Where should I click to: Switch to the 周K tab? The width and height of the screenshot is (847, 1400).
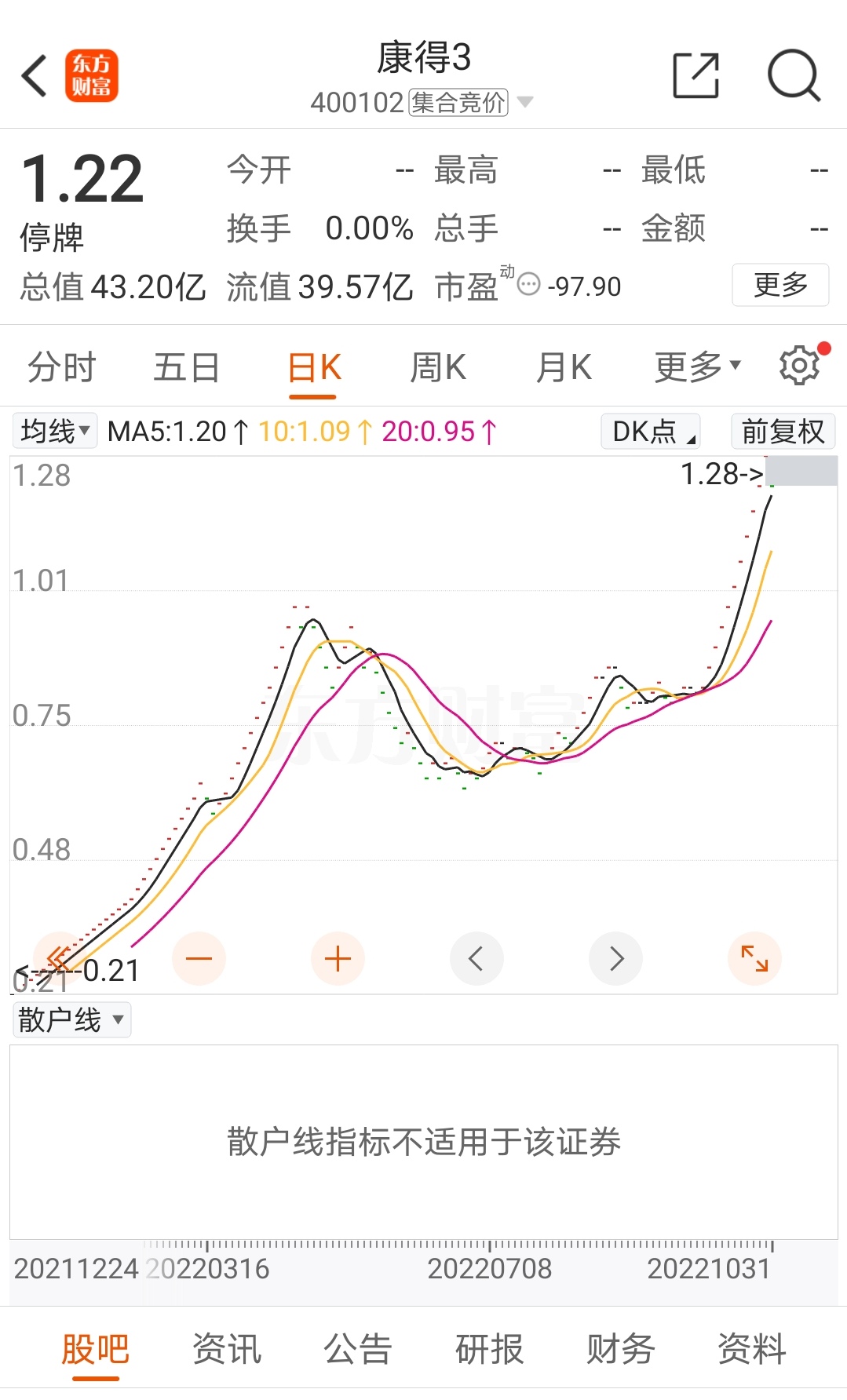(437, 366)
